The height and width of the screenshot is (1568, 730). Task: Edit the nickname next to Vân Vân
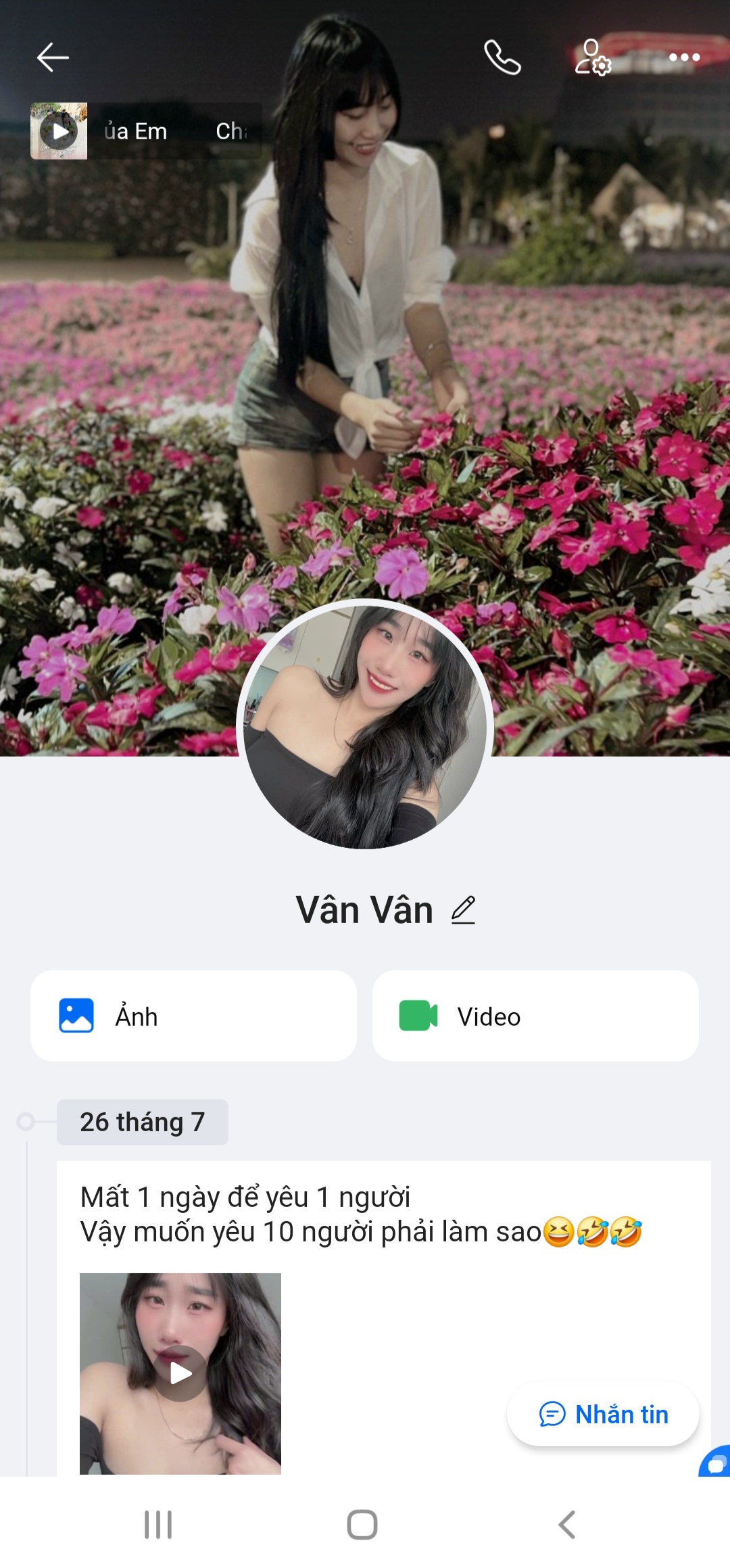pyautogui.click(x=464, y=910)
